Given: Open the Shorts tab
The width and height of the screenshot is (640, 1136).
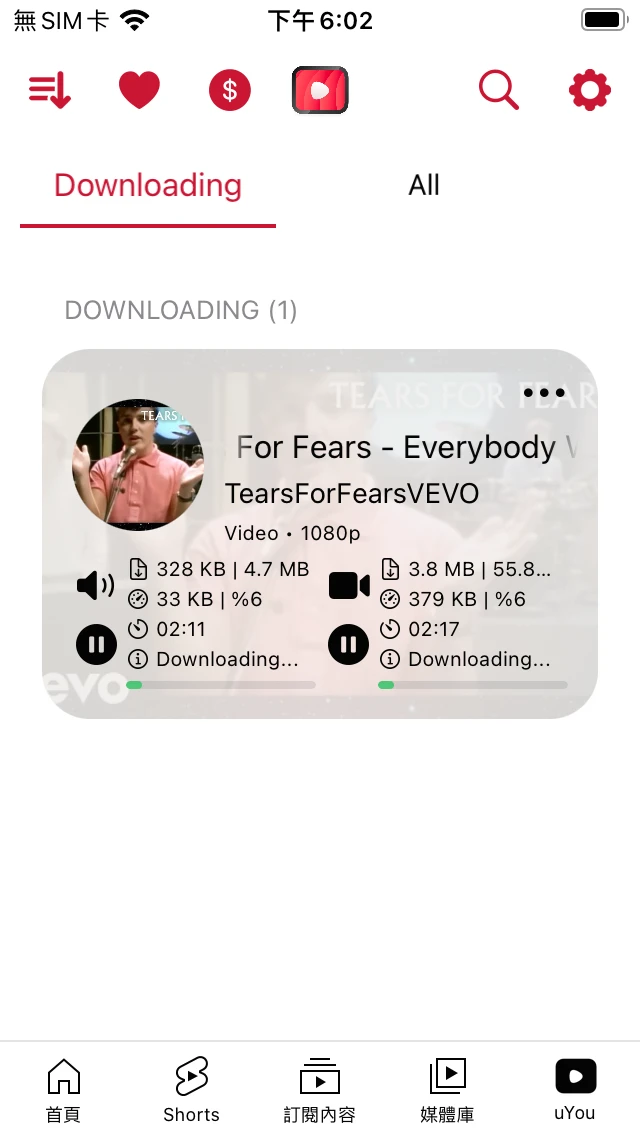Looking at the screenshot, I should point(191,1090).
